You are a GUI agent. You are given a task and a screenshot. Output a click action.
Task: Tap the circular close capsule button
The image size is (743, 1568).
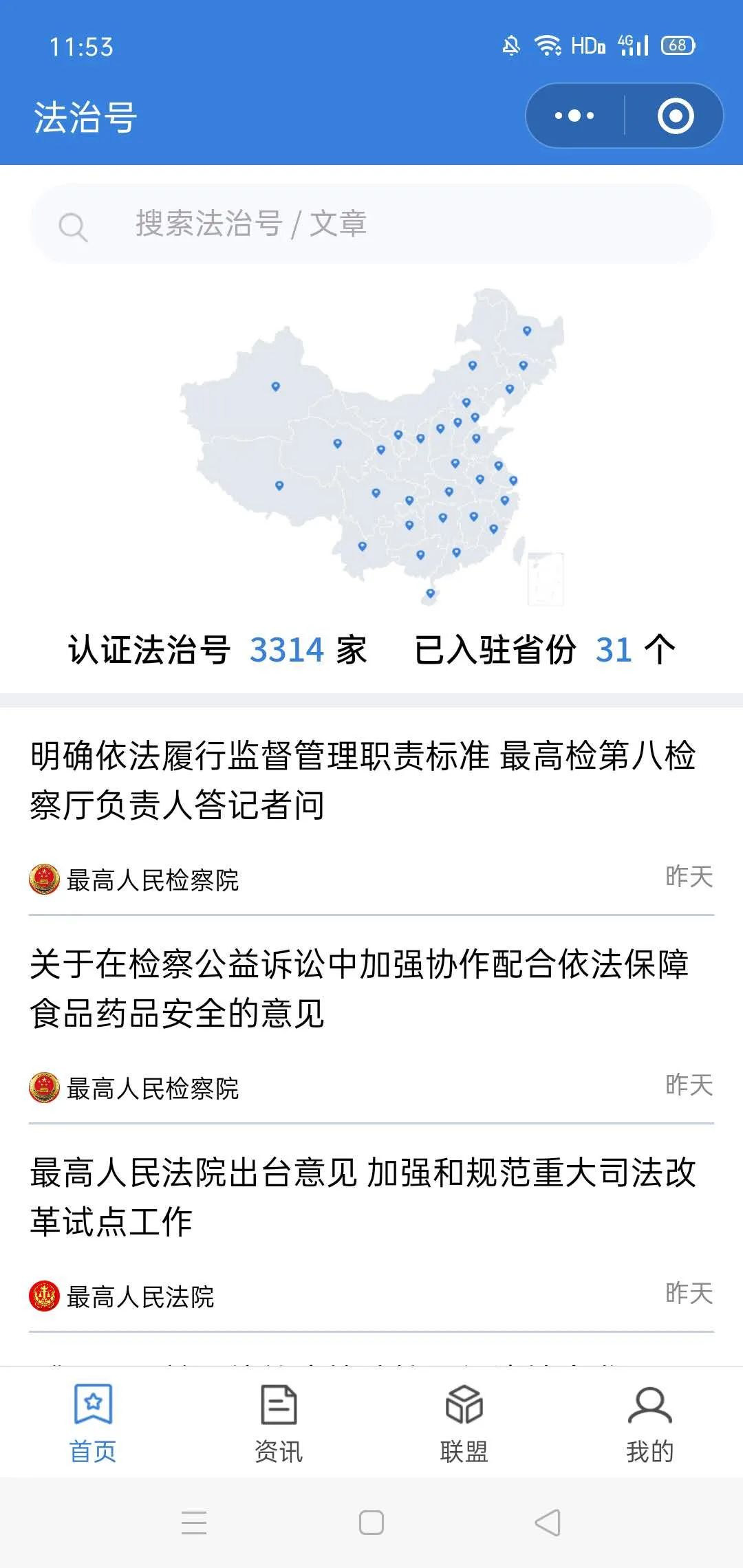pyautogui.click(x=676, y=115)
